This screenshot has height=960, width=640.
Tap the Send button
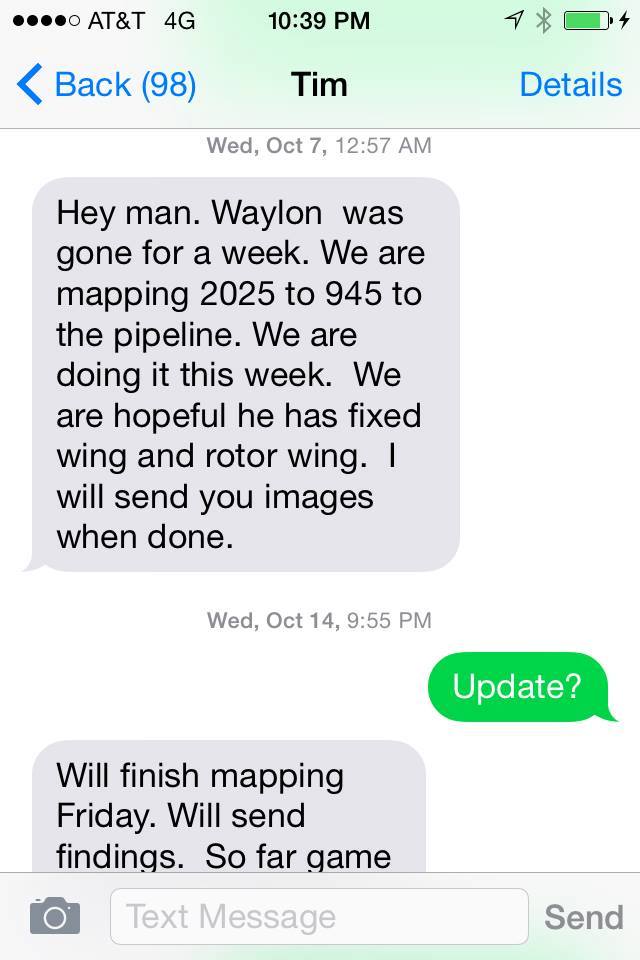click(x=583, y=916)
